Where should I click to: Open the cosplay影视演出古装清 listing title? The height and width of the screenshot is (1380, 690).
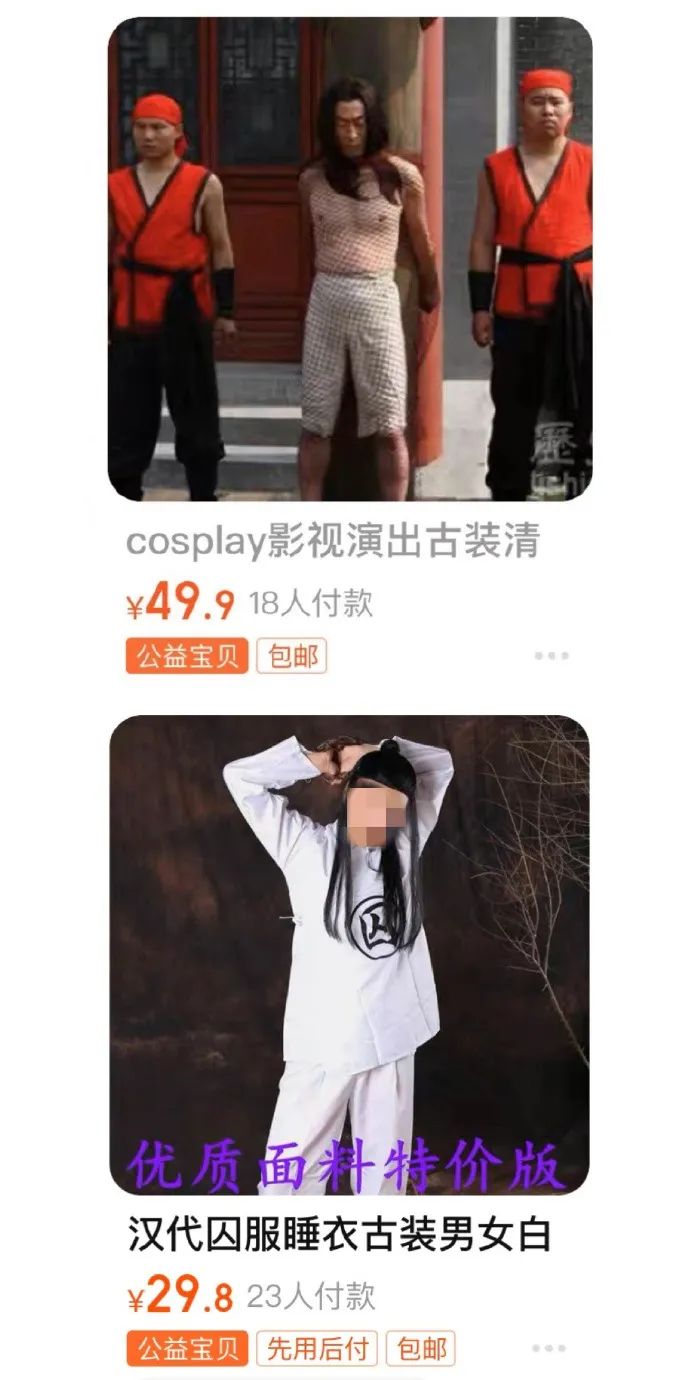pyautogui.click(x=332, y=542)
